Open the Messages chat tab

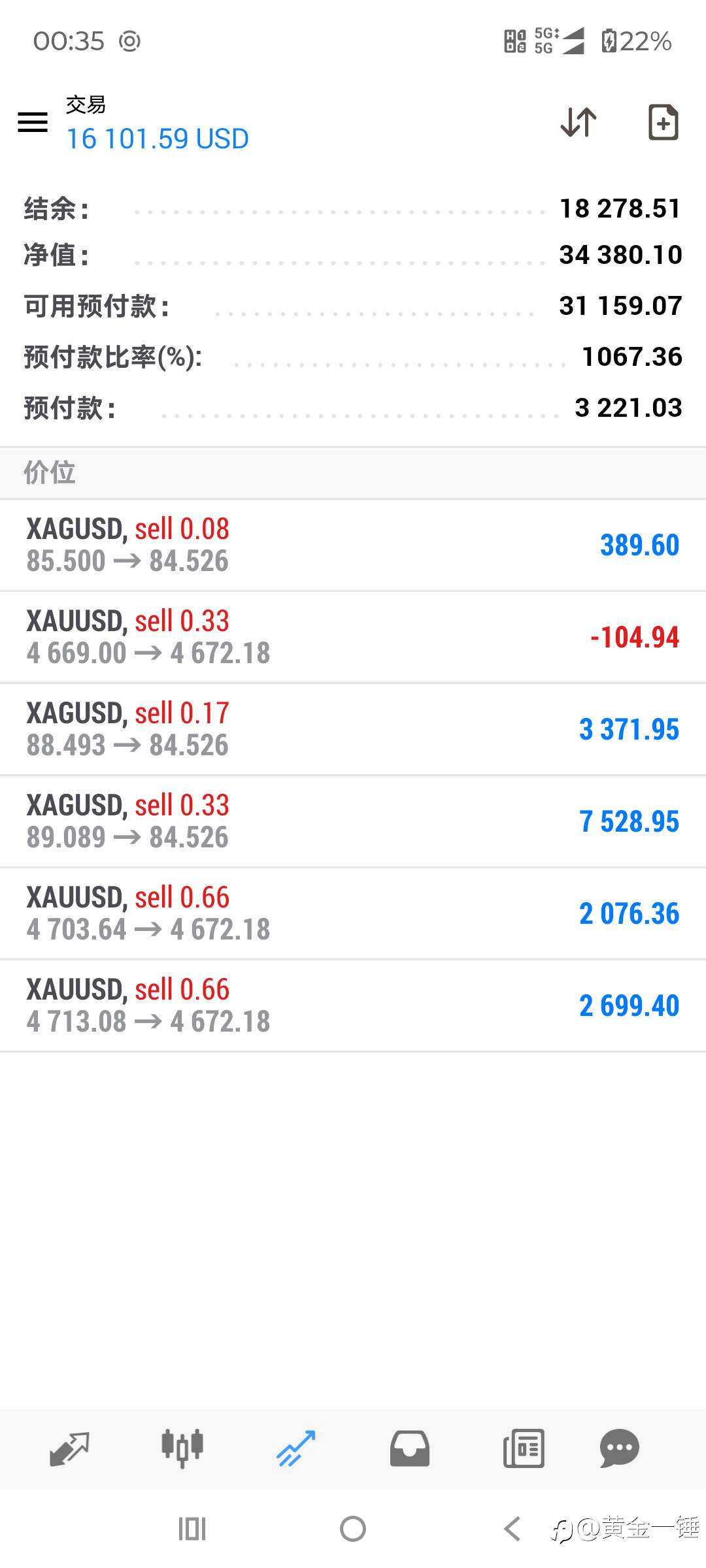pyautogui.click(x=619, y=1449)
